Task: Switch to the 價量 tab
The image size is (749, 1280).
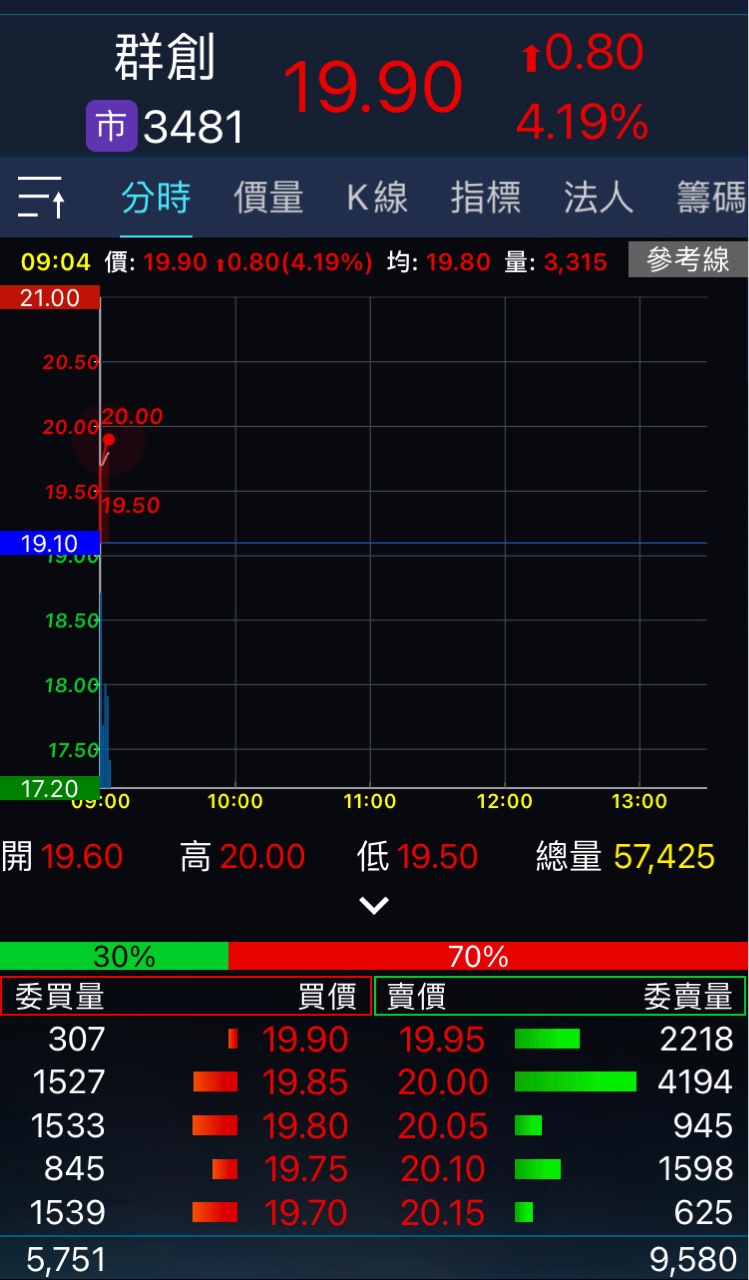Action: coord(268,197)
